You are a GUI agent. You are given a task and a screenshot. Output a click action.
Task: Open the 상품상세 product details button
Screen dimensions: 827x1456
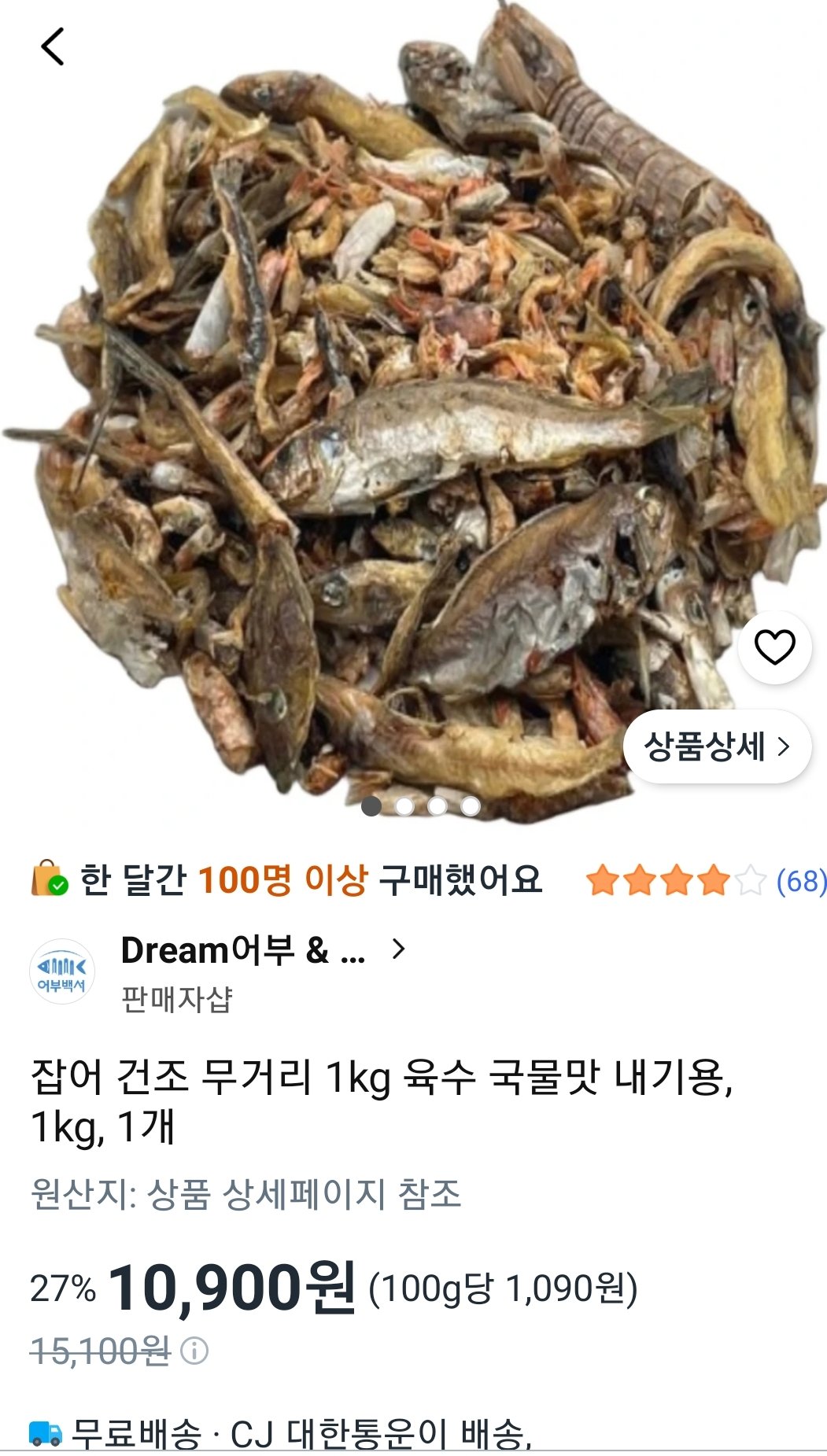(717, 746)
